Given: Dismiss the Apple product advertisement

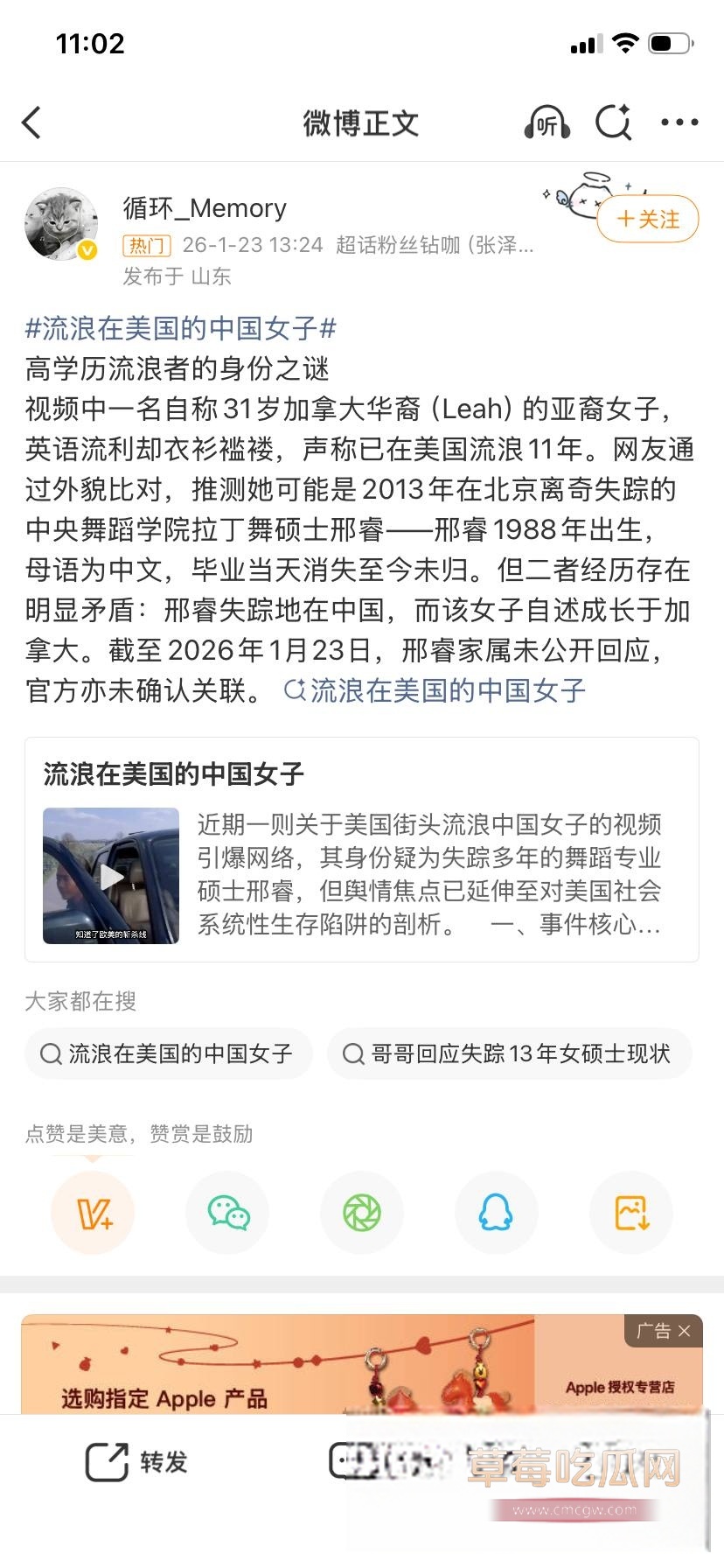Looking at the screenshot, I should [685, 1331].
